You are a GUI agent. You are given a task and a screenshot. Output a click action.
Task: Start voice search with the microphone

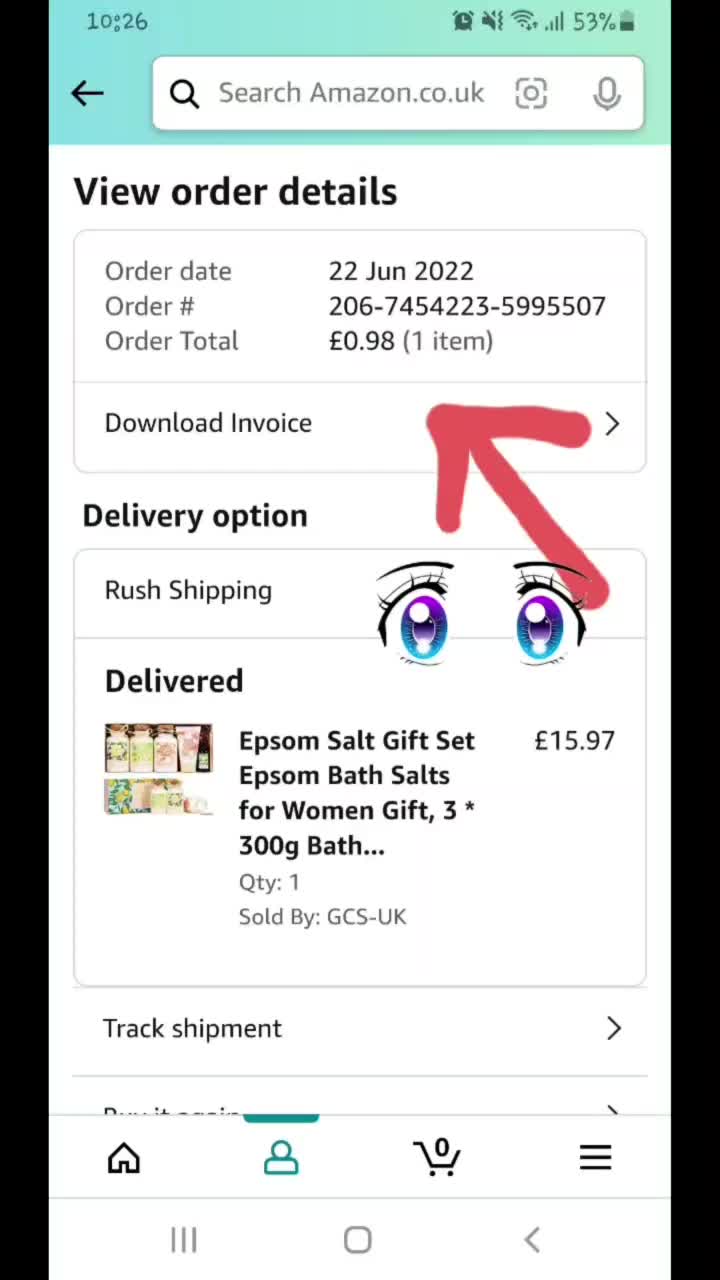(x=606, y=93)
